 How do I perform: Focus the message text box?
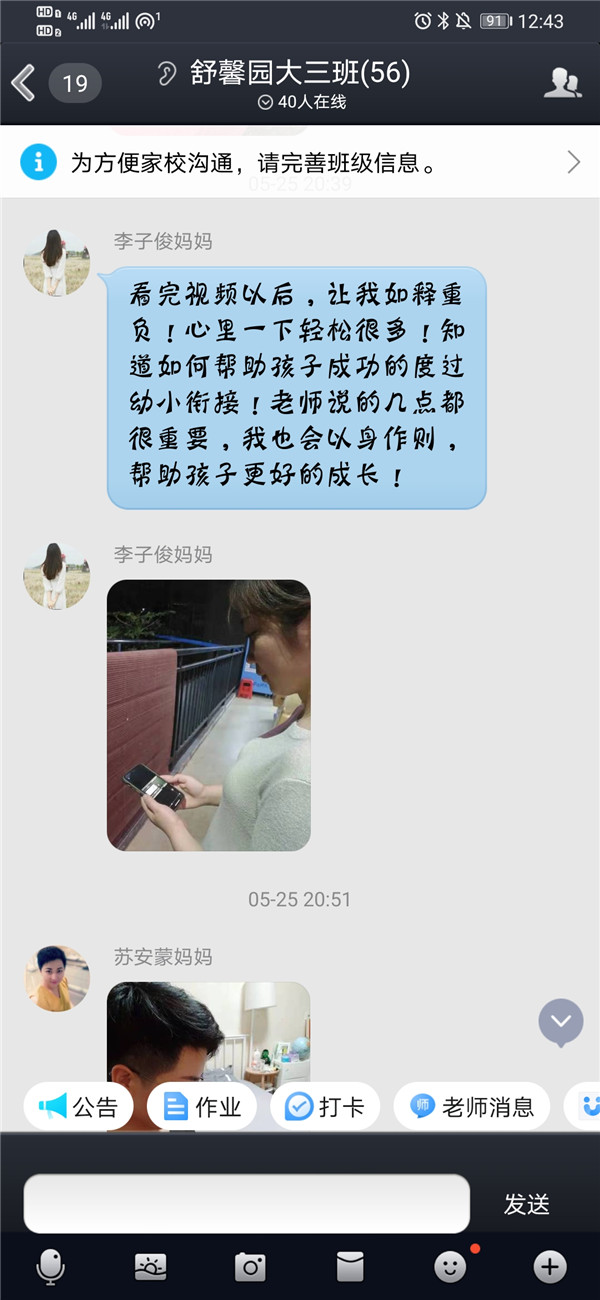point(246,1203)
